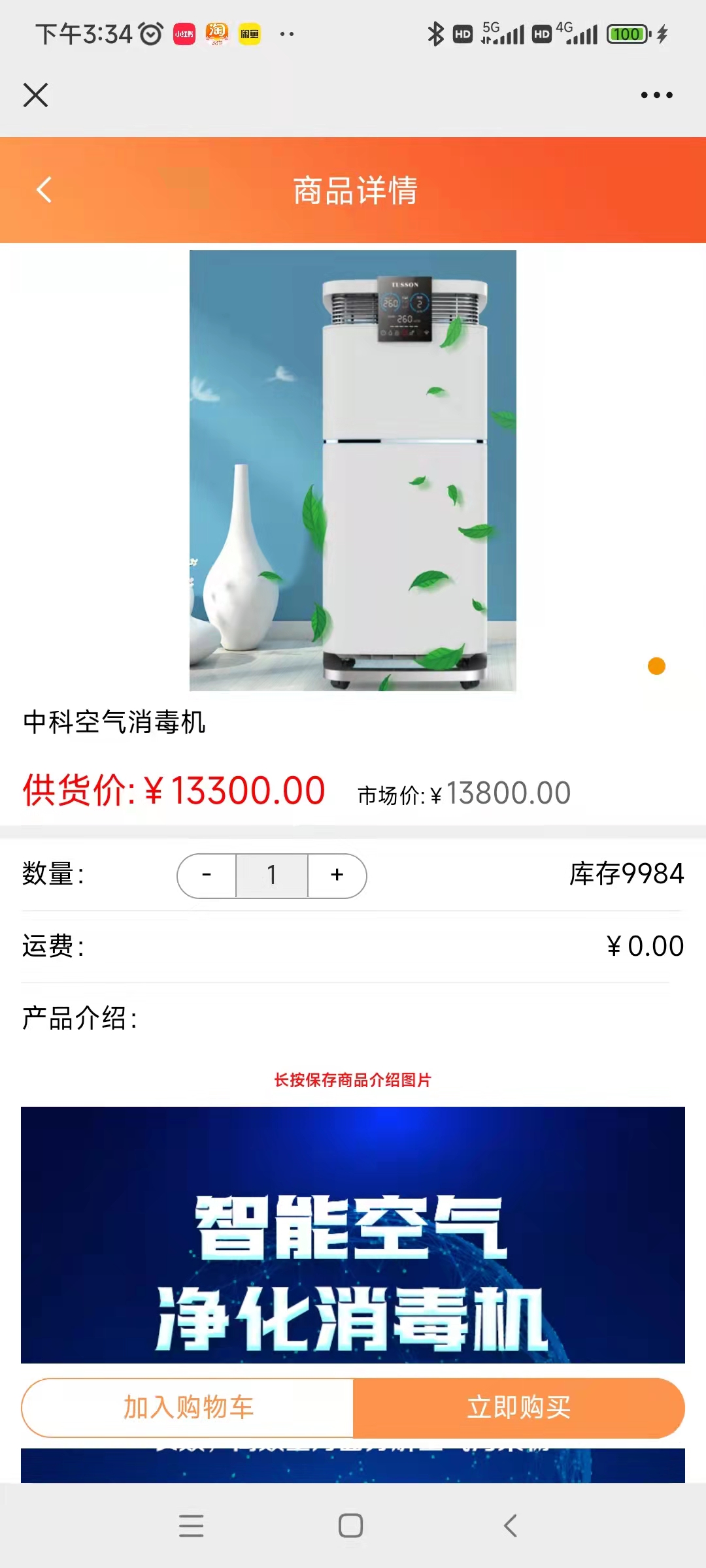706x1568 pixels.
Task: Go back from 商品详情 page
Action: click(44, 190)
